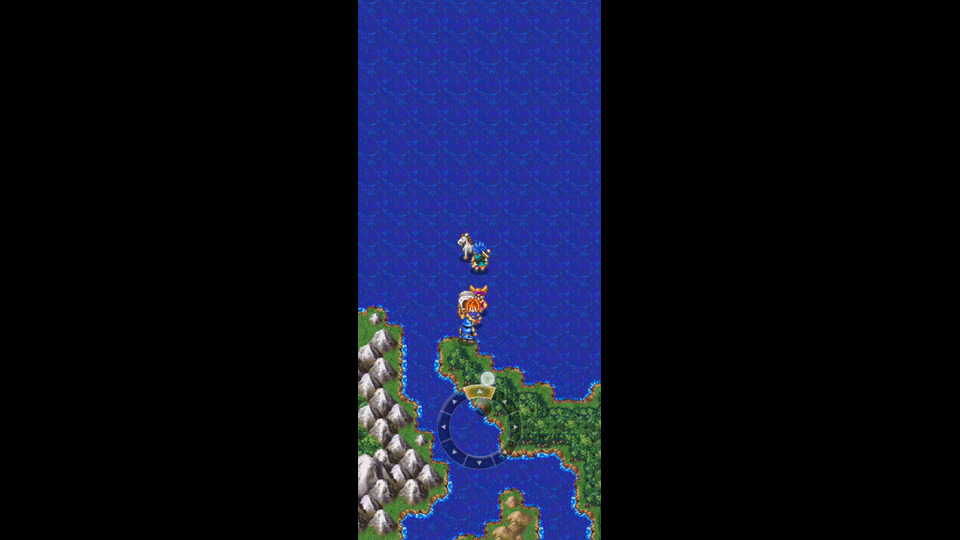Viewport: 960px width, 540px height.
Task: Tap the down-right diagonal arrow on the wheel
Action: pyautogui.click(x=504, y=452)
